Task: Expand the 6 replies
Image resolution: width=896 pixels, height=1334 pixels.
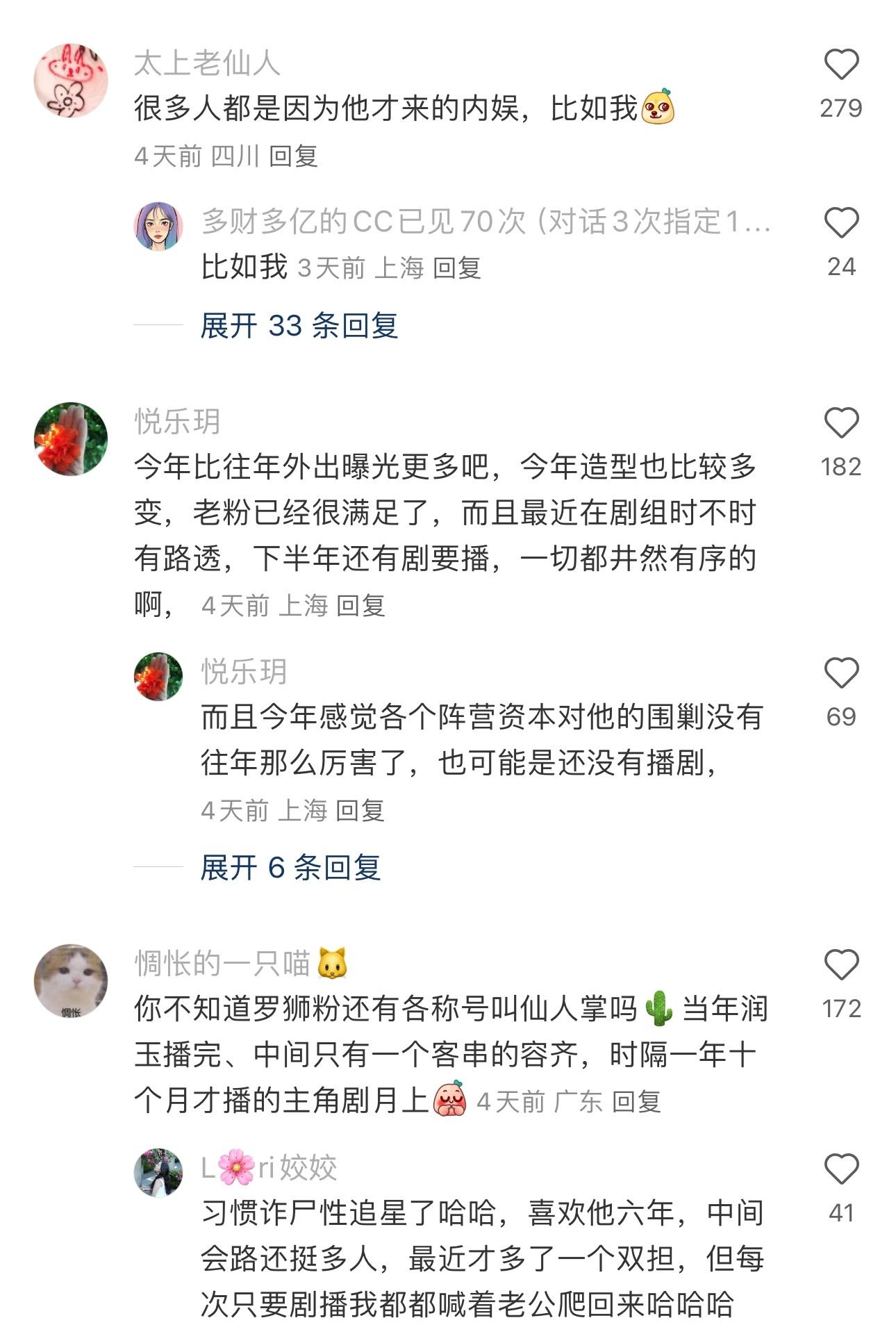Action: (290, 867)
